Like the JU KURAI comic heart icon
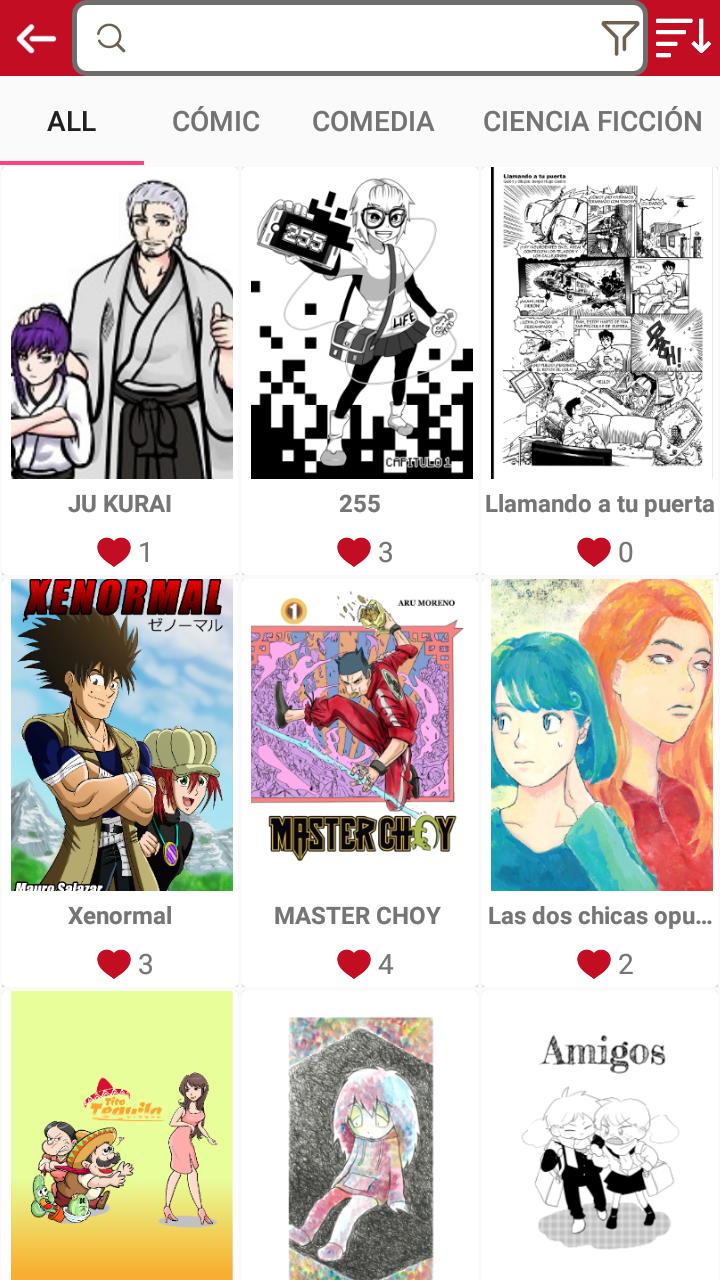720x1280 pixels. coord(112,550)
